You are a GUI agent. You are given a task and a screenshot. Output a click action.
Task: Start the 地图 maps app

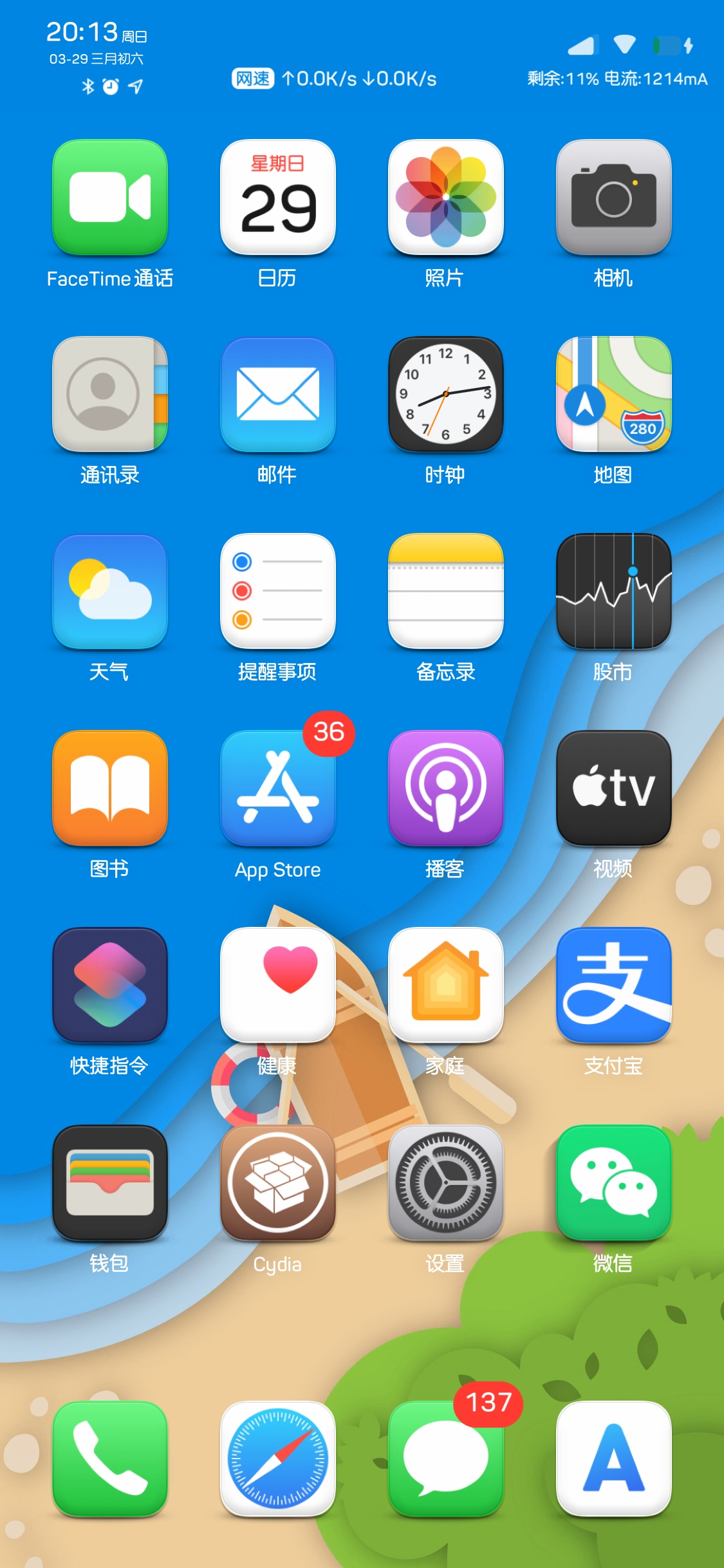pyautogui.click(x=613, y=394)
